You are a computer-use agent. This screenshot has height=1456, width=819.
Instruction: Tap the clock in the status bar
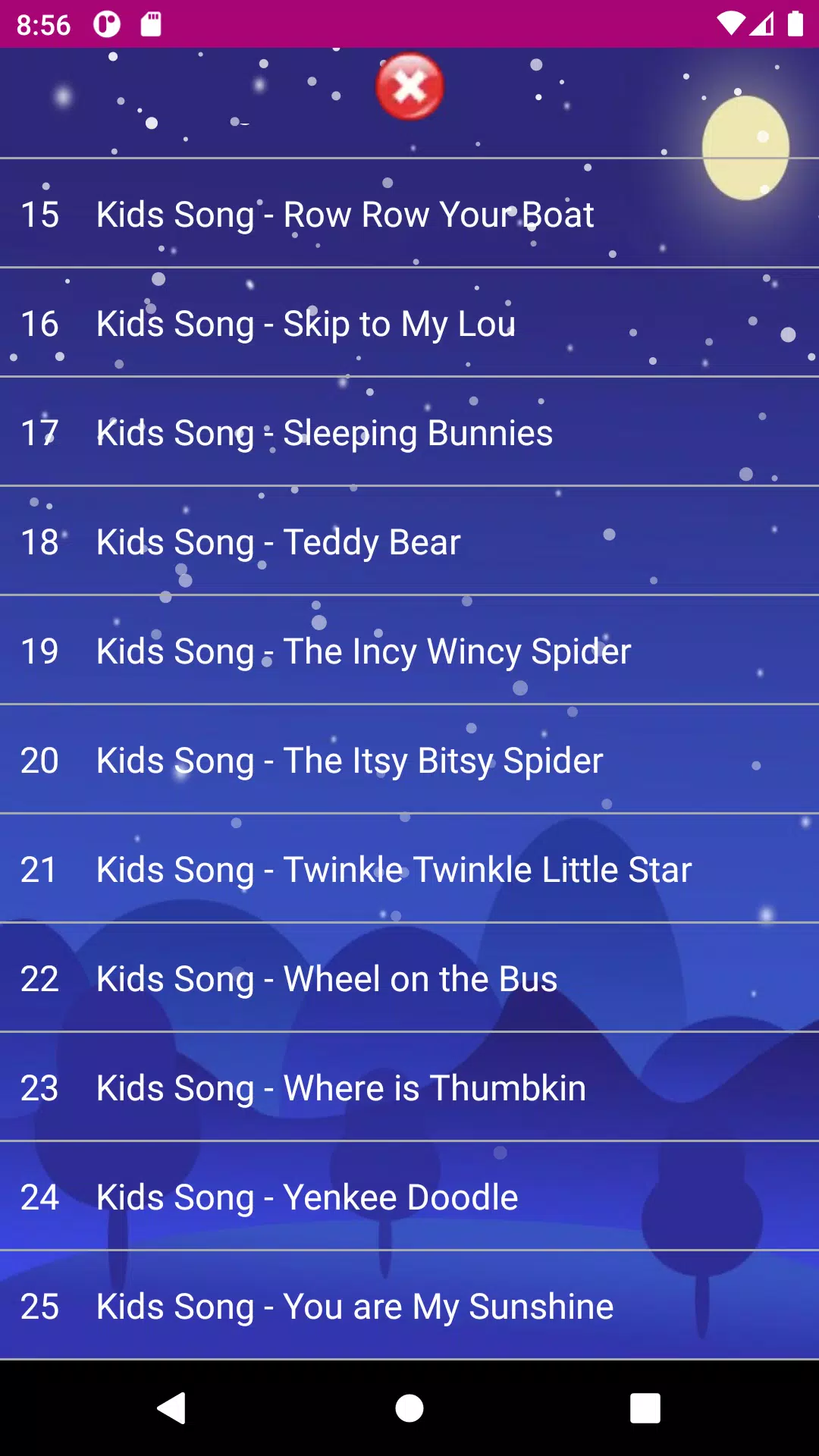coord(42,25)
